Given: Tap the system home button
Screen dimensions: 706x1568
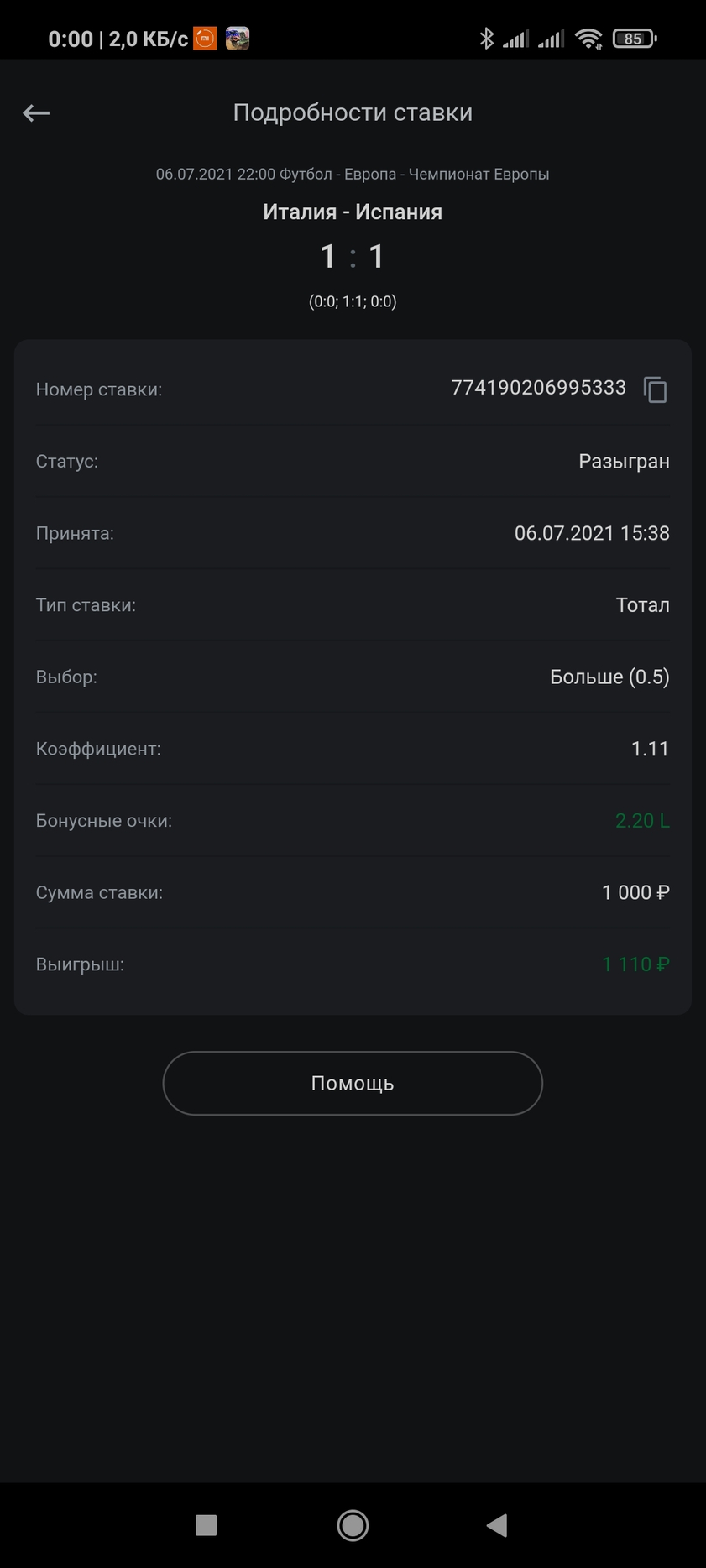Looking at the screenshot, I should click(x=353, y=1525).
